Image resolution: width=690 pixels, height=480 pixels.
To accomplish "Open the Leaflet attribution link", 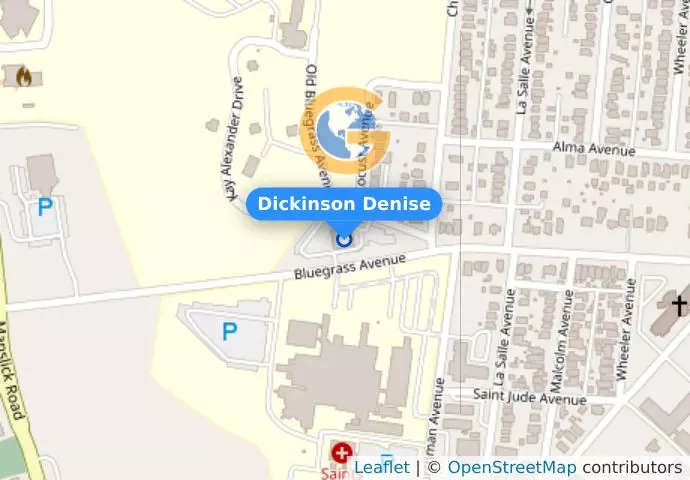I will click(x=381, y=467).
